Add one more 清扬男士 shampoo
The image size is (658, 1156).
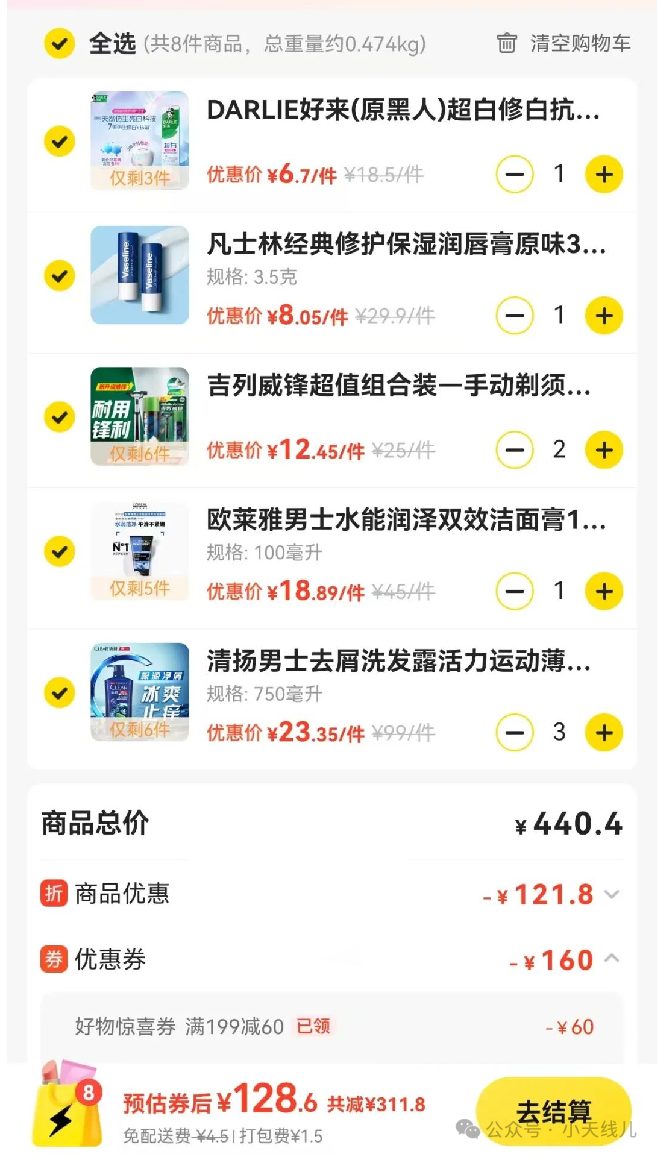tap(603, 733)
